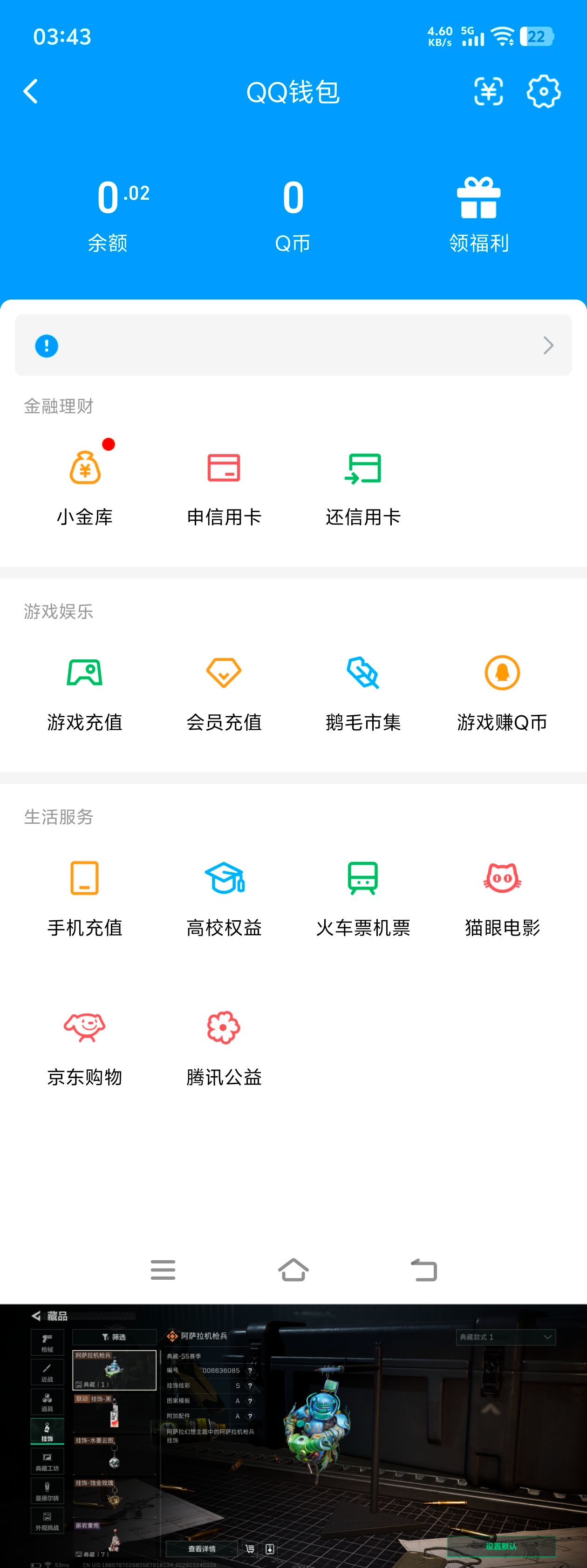Open the 手机充值 phone recharge icon

tap(85, 878)
